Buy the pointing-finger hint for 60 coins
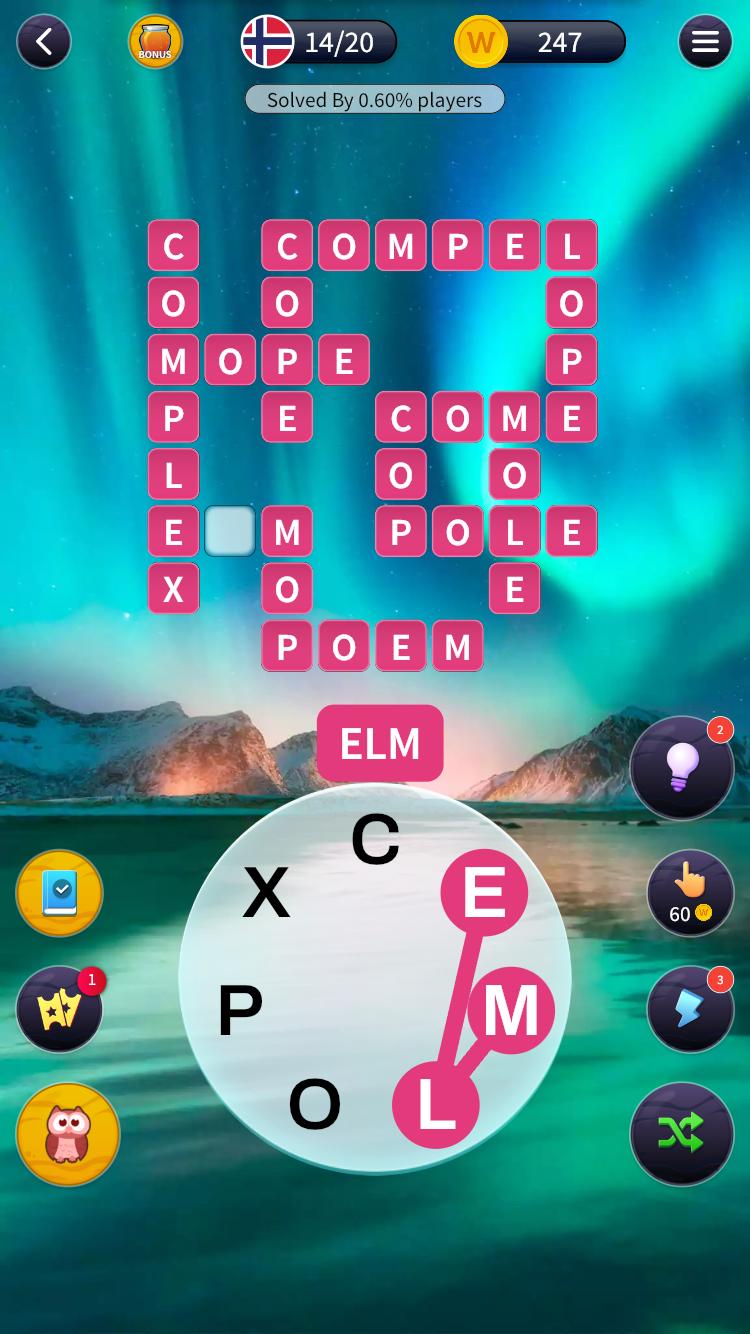The height and width of the screenshot is (1334, 750). [690, 893]
